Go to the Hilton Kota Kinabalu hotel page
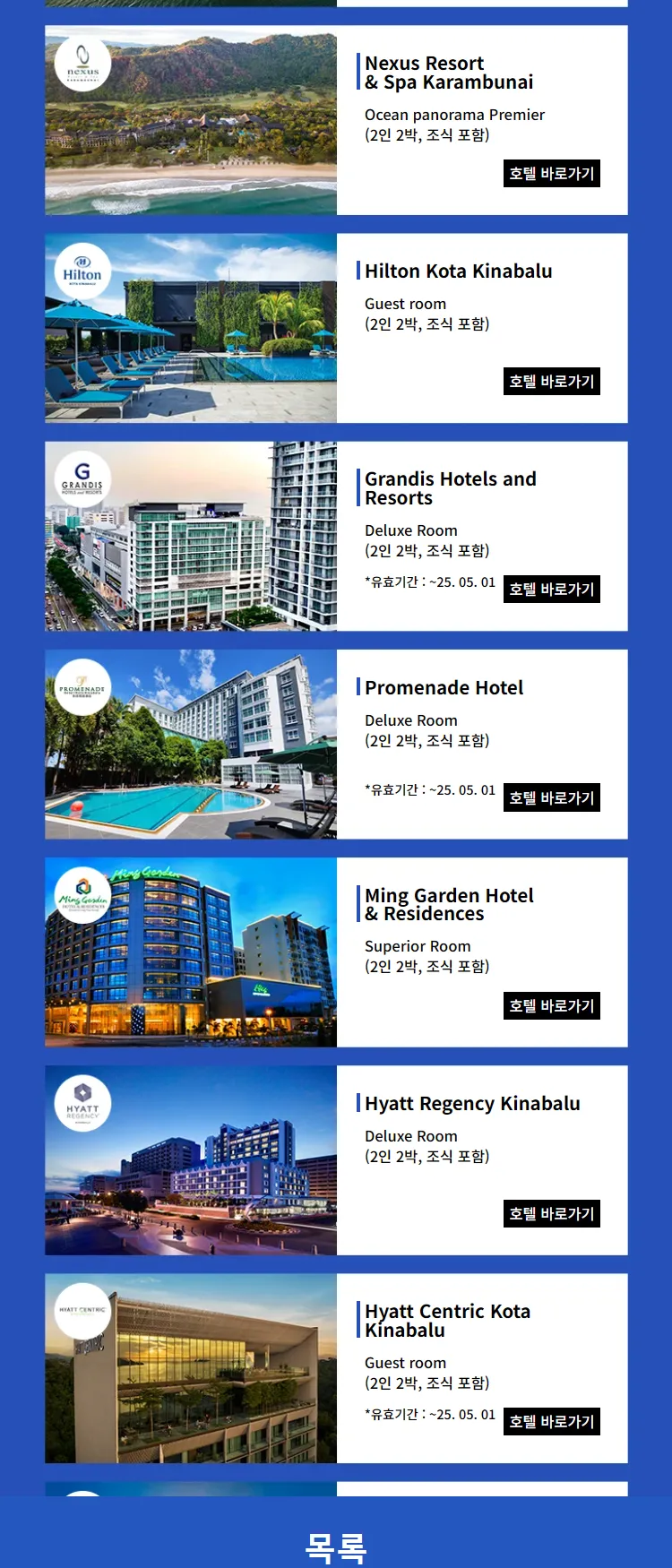The width and height of the screenshot is (672, 1568). (x=551, y=382)
